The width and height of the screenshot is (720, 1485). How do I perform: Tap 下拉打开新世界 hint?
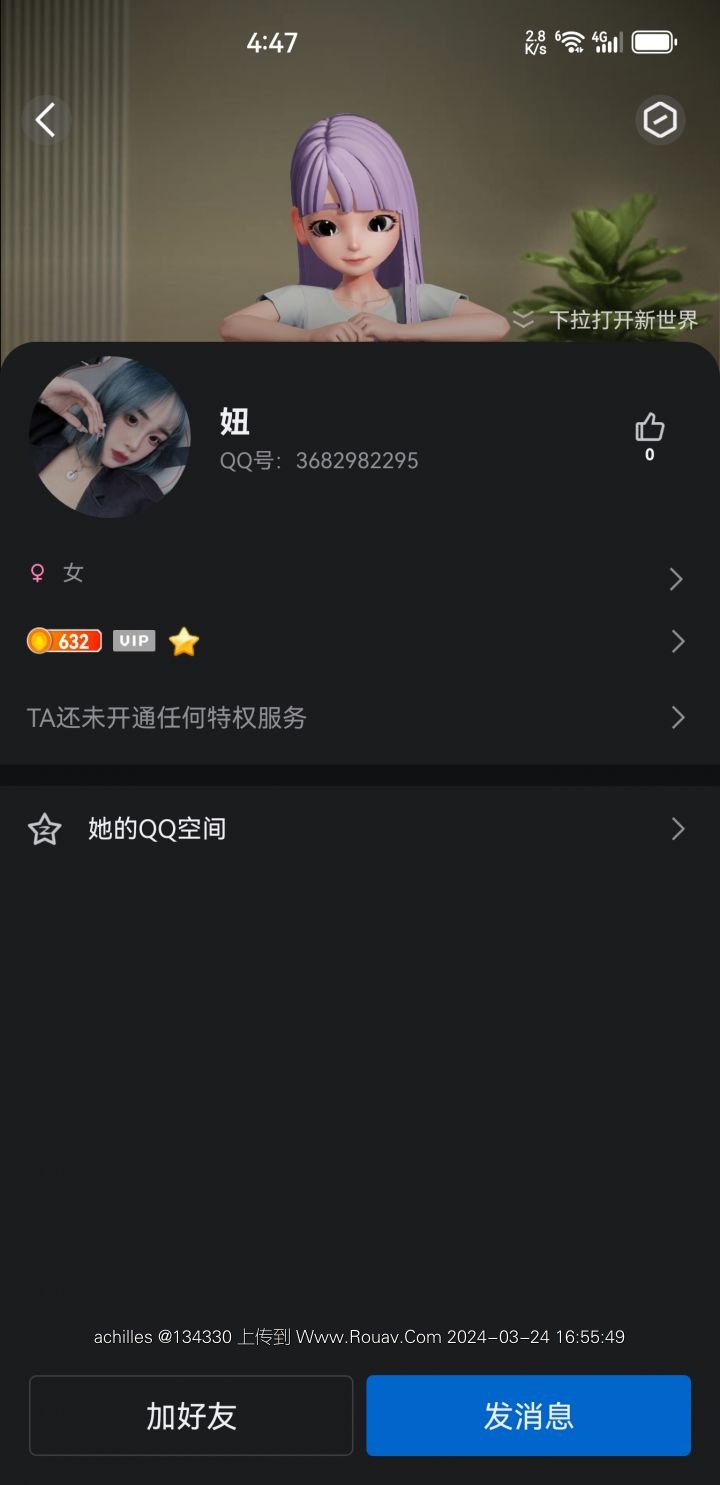tap(606, 320)
